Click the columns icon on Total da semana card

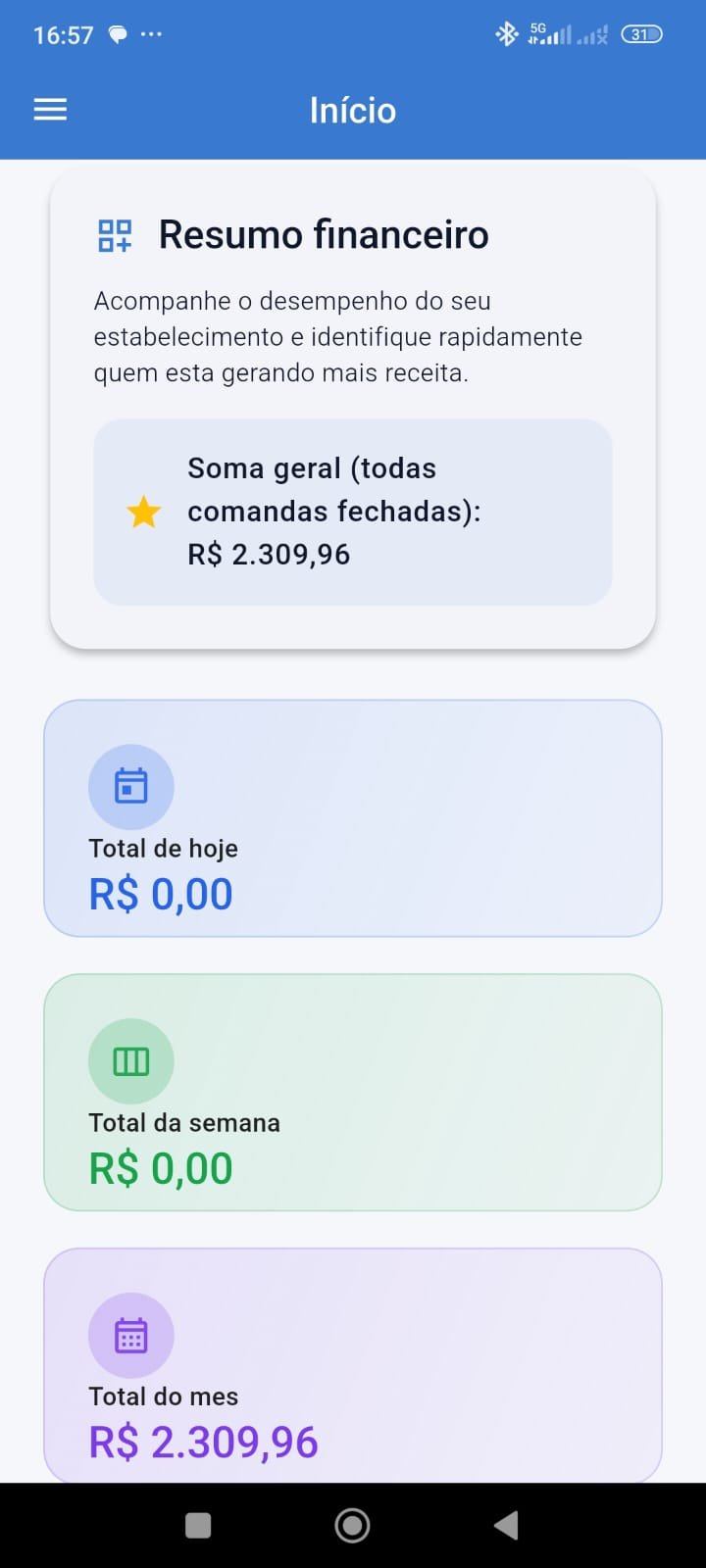[x=130, y=1060]
